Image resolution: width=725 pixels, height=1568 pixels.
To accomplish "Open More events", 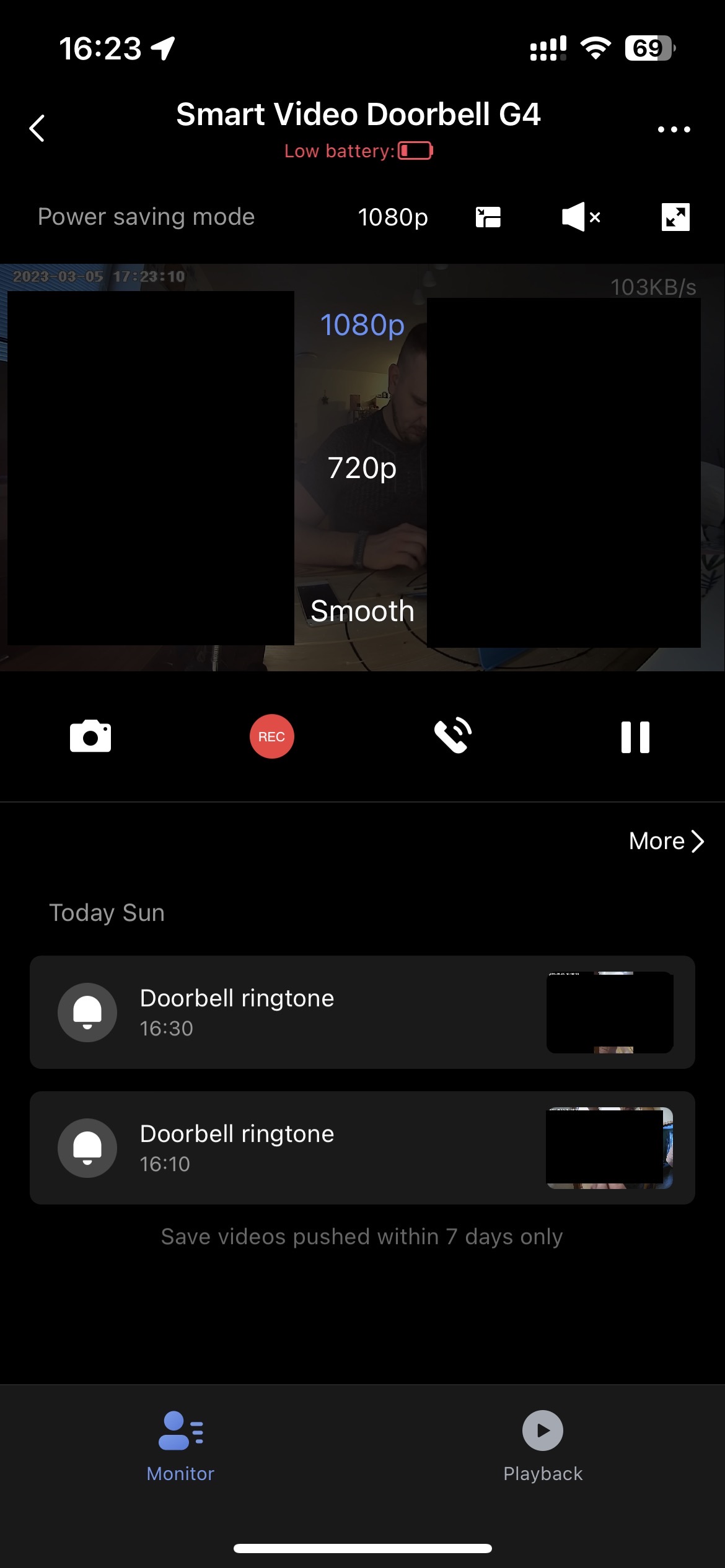I will 666,841.
